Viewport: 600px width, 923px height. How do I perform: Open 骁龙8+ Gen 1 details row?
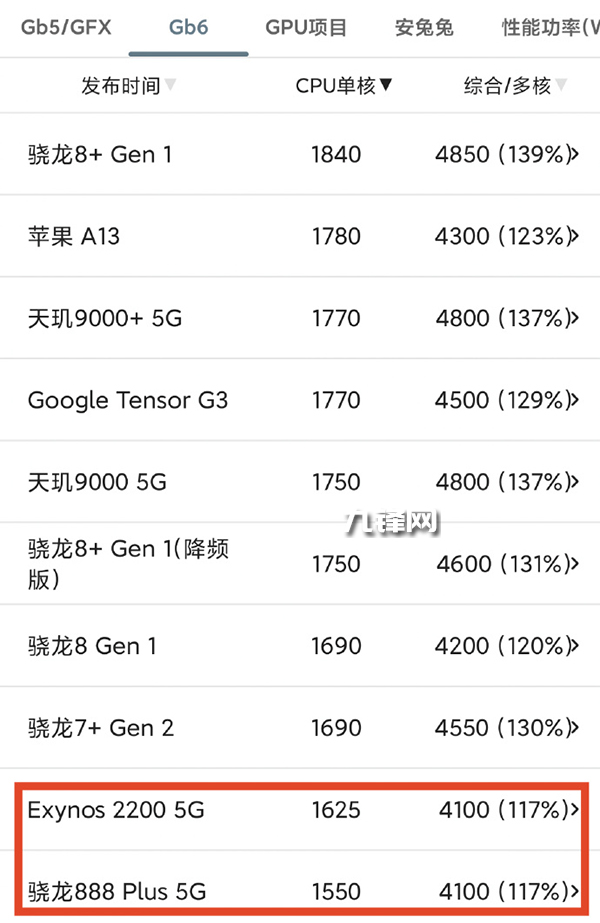click(x=300, y=154)
